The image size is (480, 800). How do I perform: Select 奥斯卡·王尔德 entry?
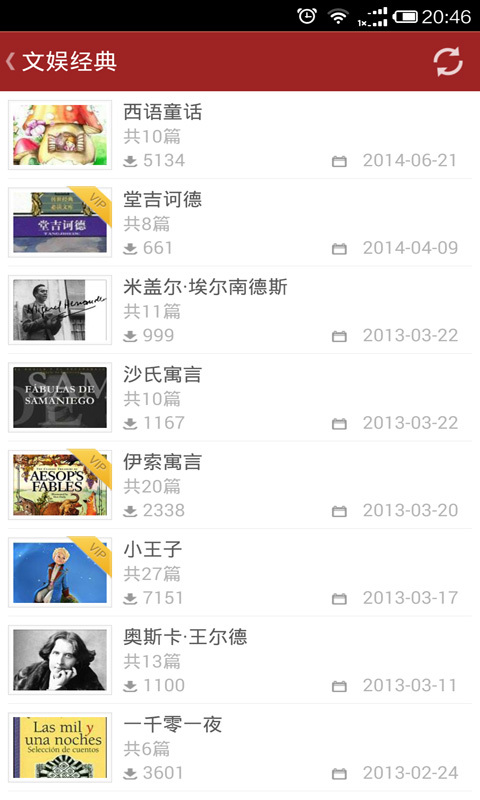[x=240, y=660]
